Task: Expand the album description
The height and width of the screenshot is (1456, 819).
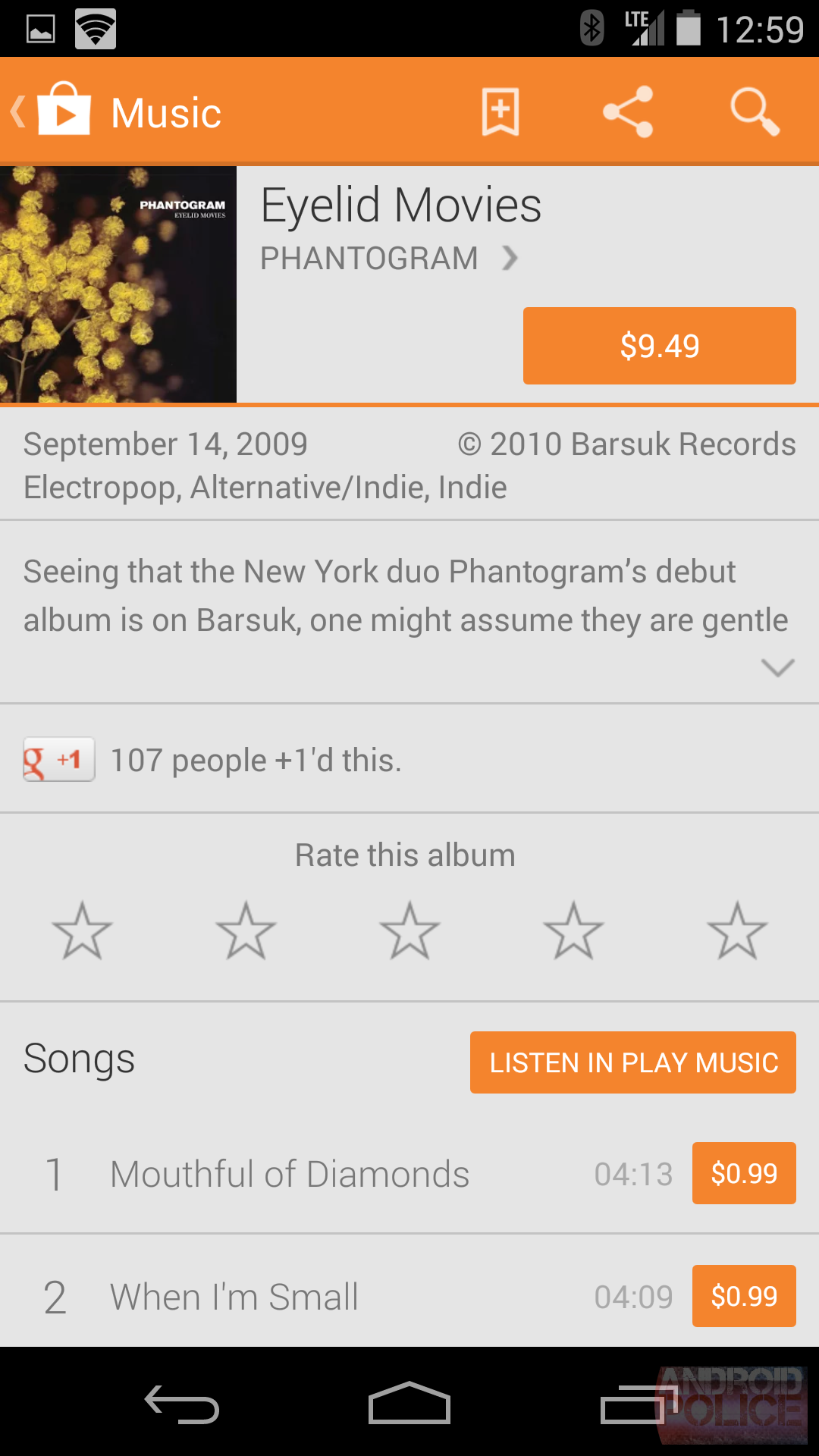Action: [777, 667]
